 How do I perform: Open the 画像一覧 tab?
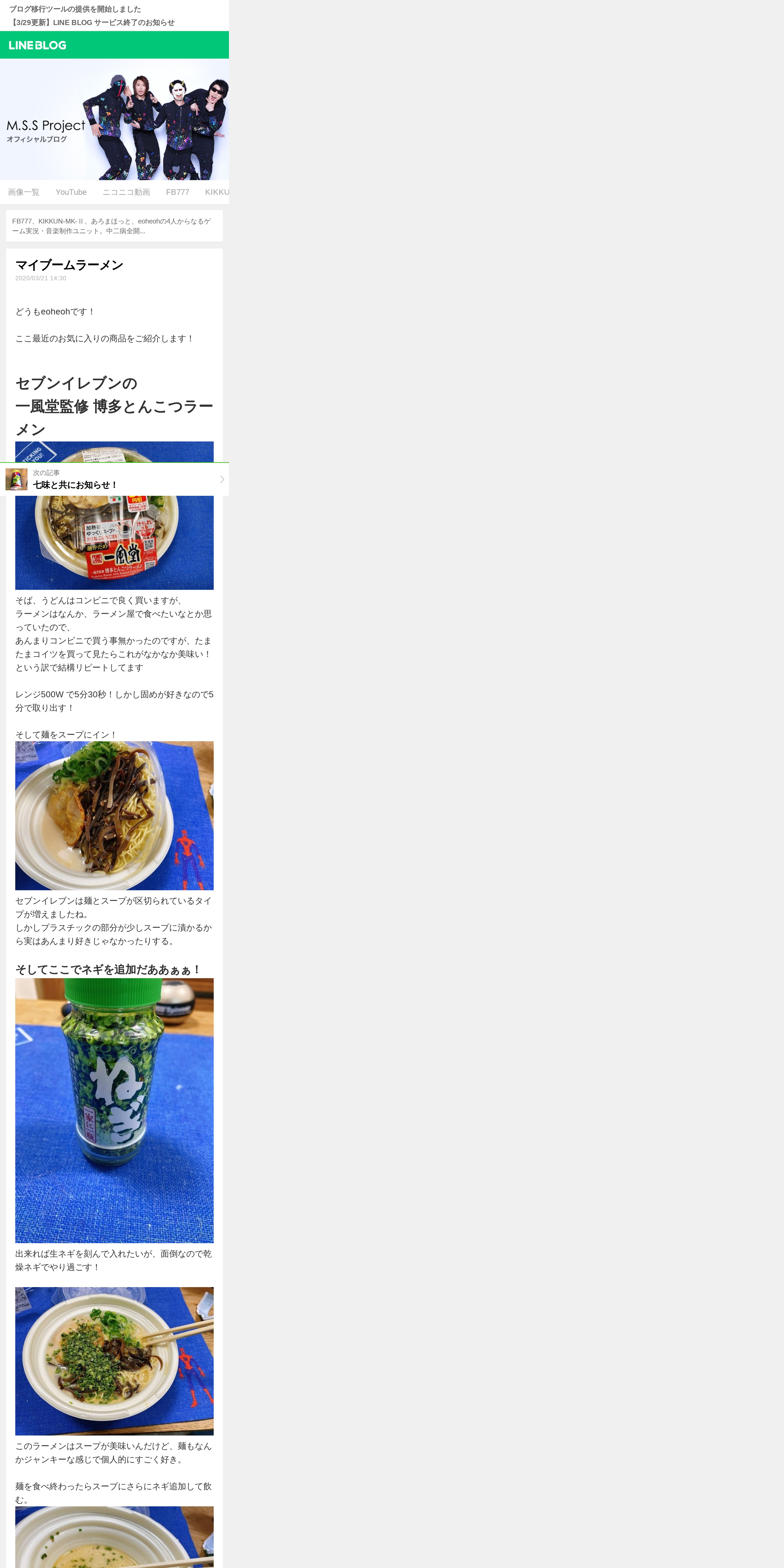coord(24,192)
